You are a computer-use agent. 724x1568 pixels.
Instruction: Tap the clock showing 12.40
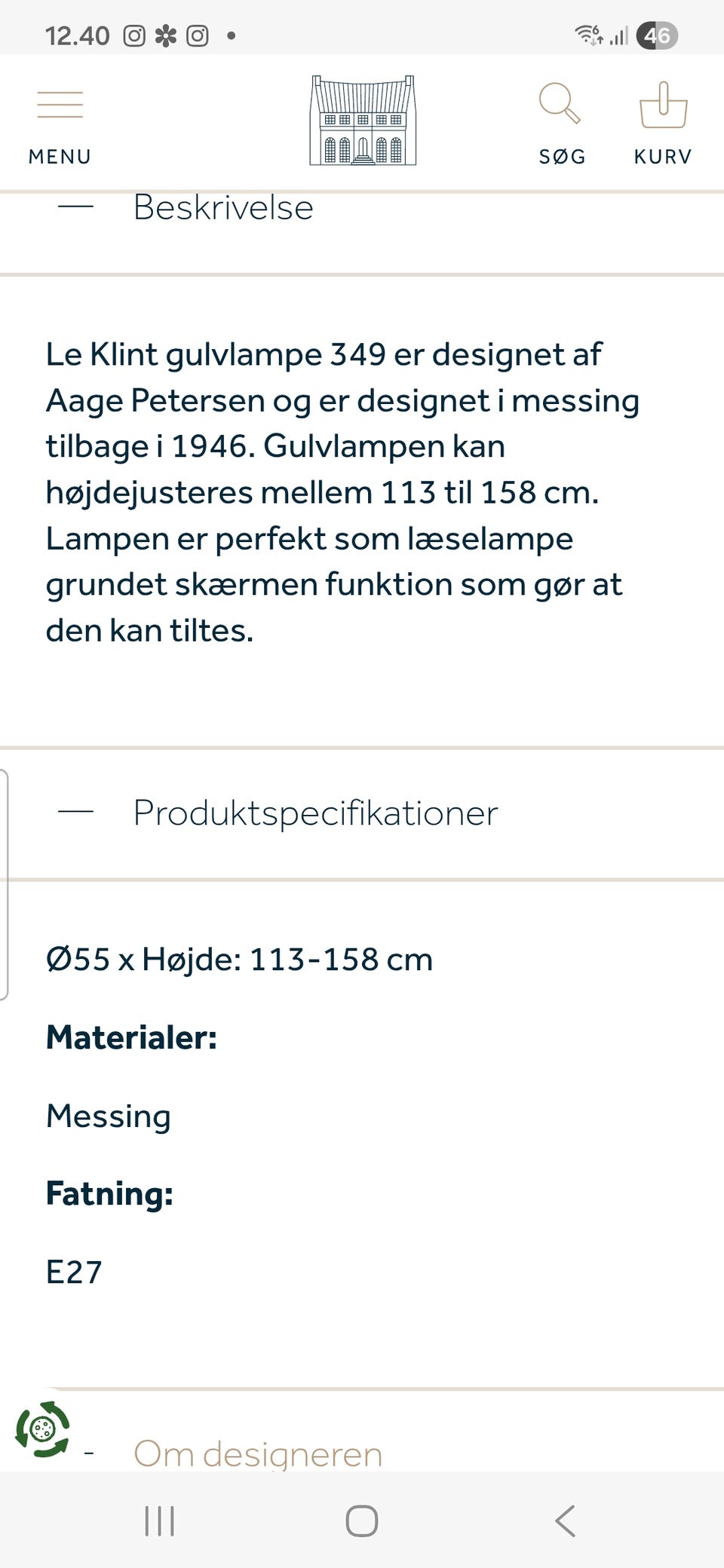78,34
